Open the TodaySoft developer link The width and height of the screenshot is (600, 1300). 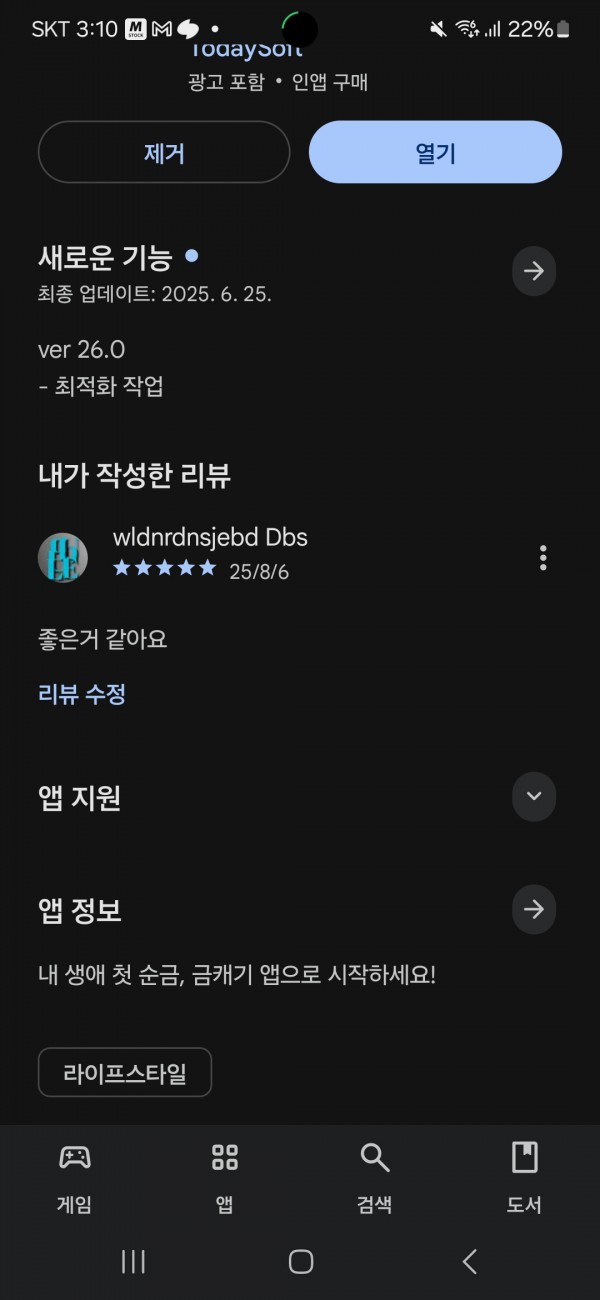(245, 49)
